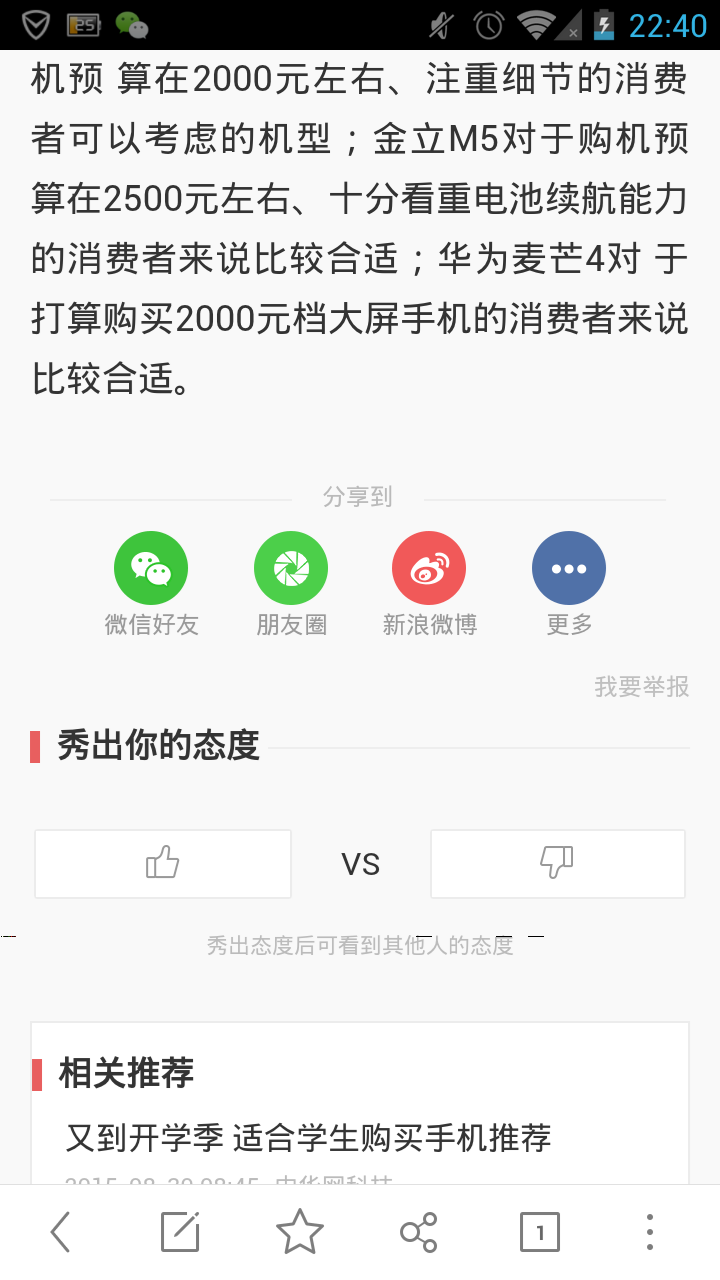Go back using the bottom toolbar arrow
Image resolution: width=720 pixels, height=1280 pixels.
(x=61, y=1232)
